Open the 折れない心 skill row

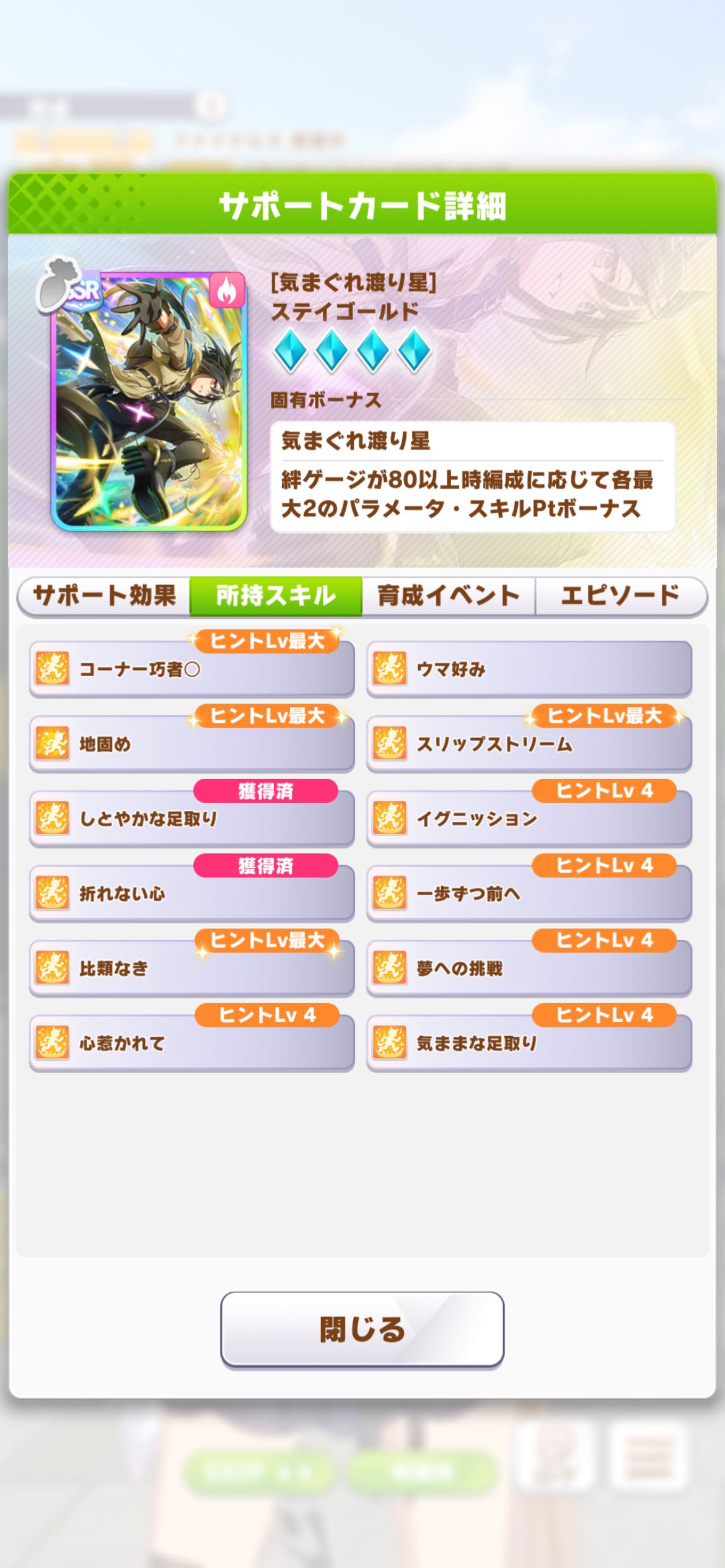191,894
